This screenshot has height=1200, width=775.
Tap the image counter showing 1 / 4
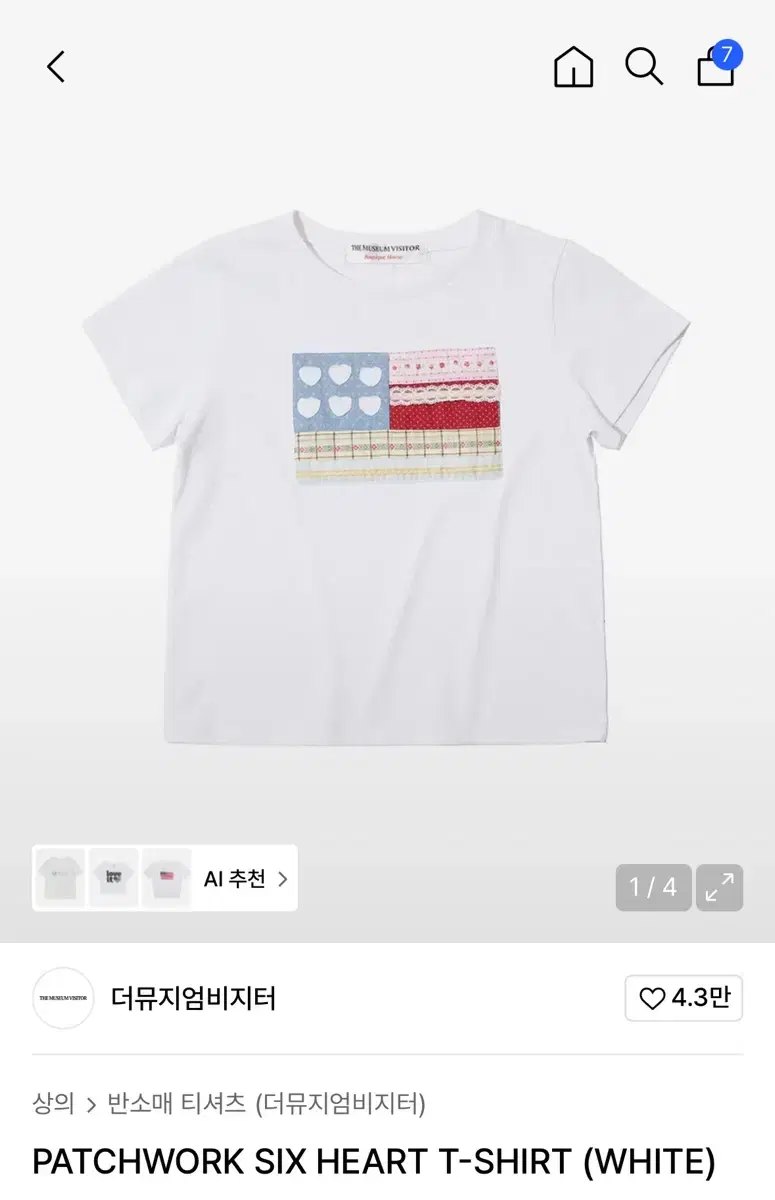click(653, 887)
